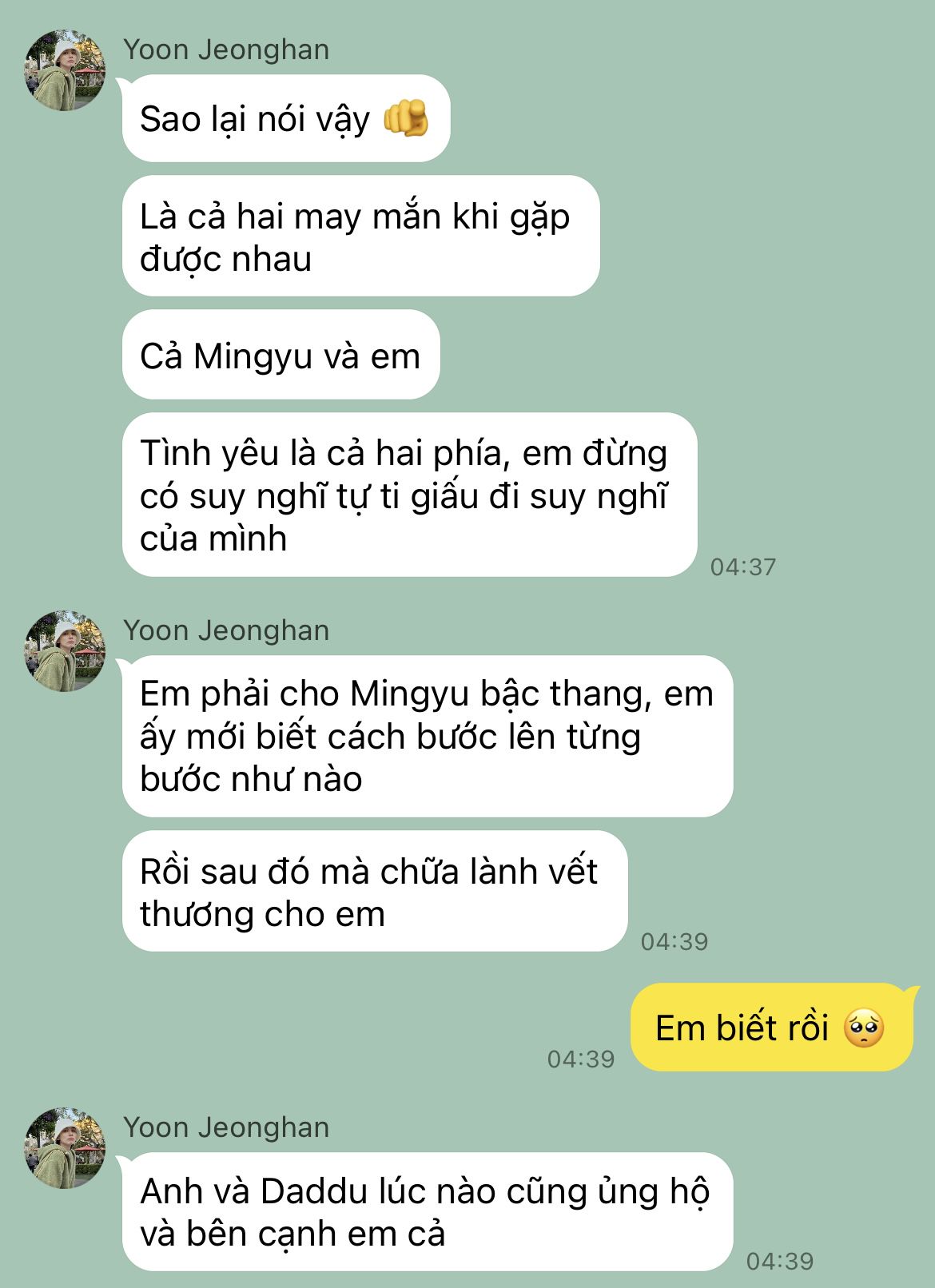
Task: View the profile photo next to the 'Anh và Daddu' message
Action: 65,1147
